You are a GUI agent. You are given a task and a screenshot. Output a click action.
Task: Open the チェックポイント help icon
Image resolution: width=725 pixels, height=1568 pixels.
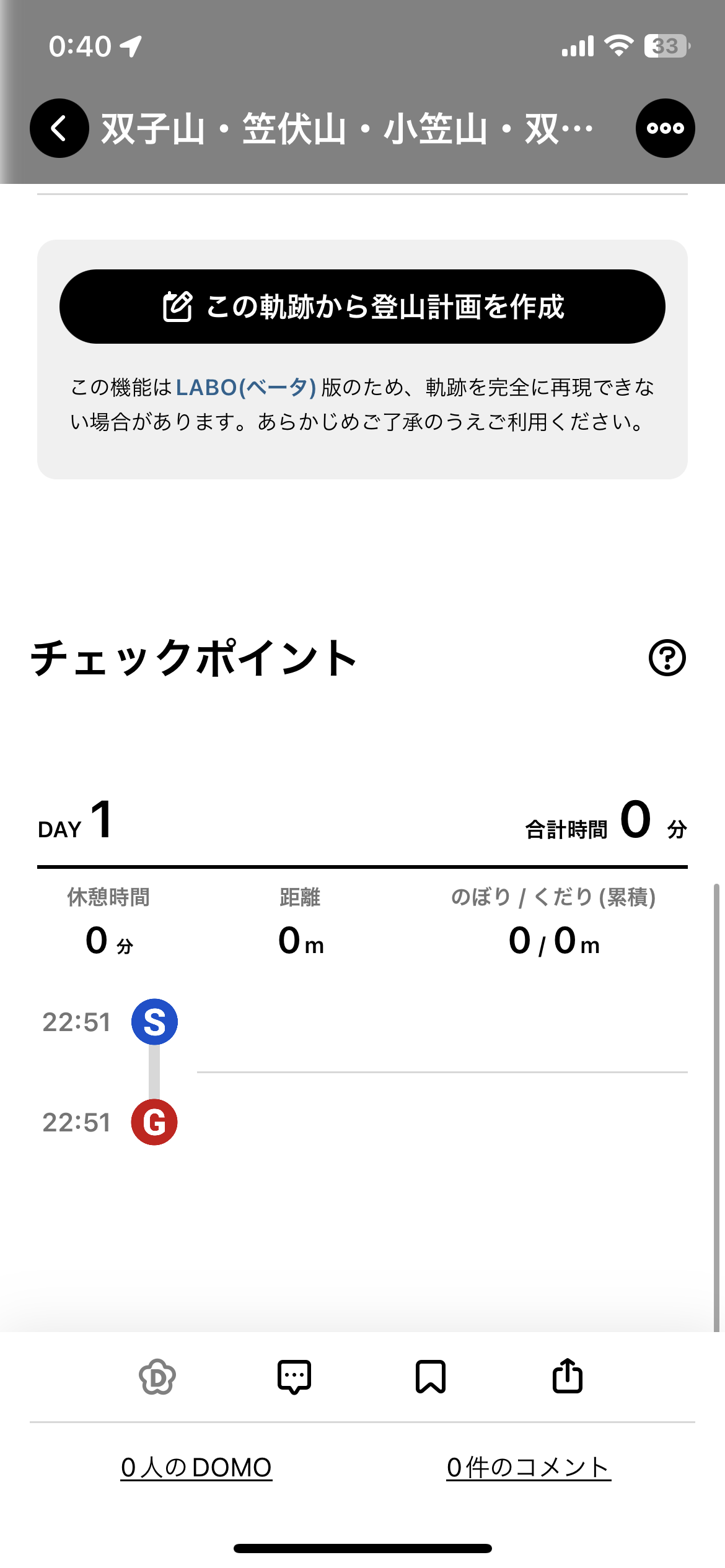[x=667, y=658]
